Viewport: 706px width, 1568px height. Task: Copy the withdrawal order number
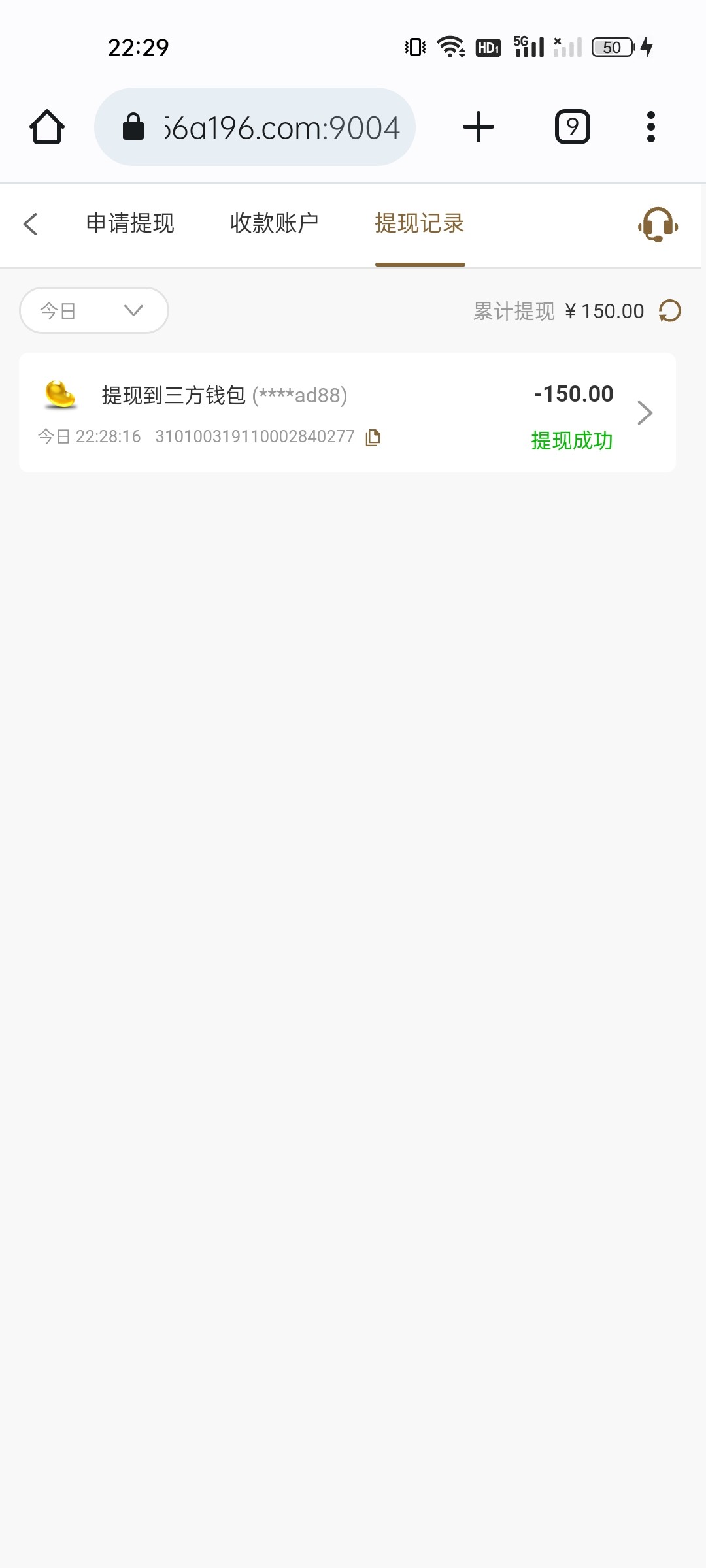(x=373, y=437)
